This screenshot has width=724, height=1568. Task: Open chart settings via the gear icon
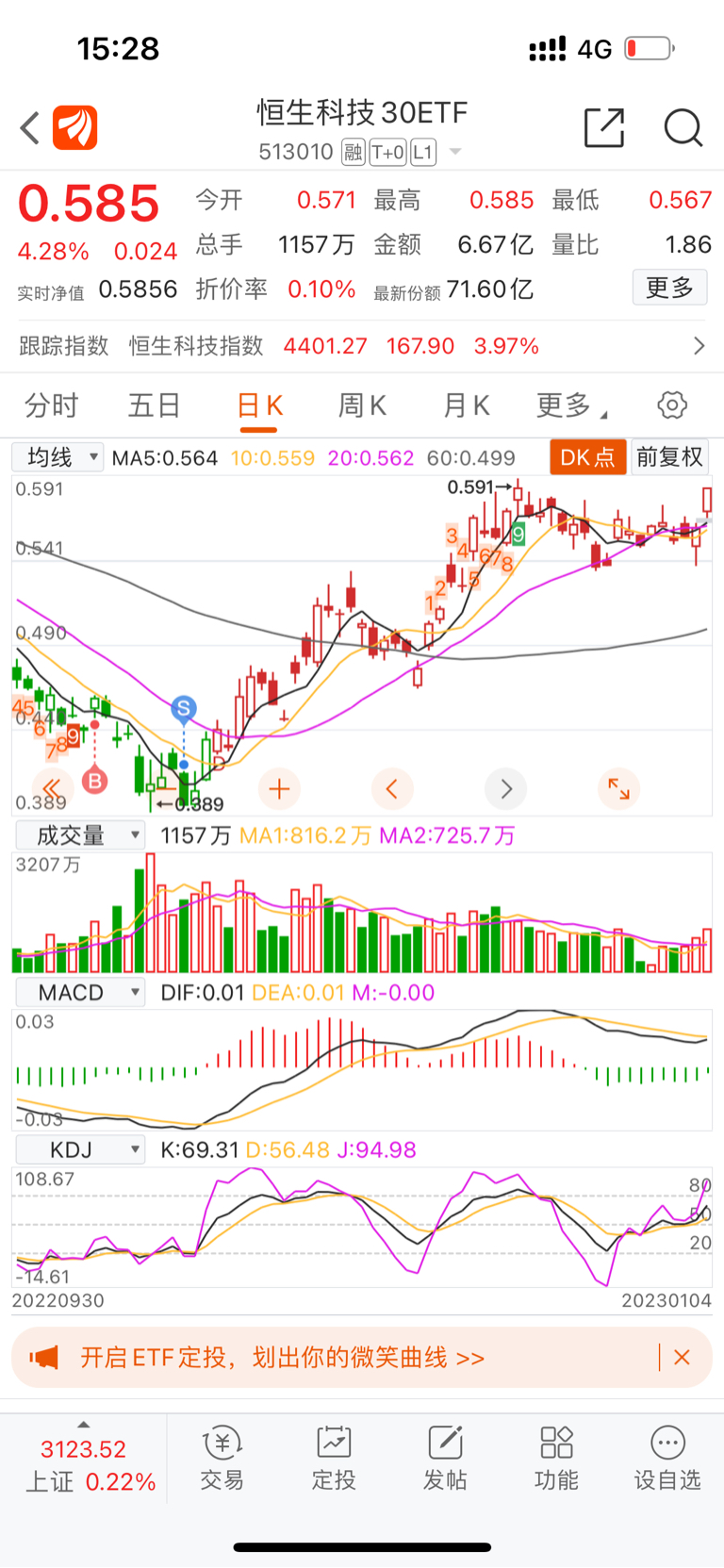pos(671,404)
